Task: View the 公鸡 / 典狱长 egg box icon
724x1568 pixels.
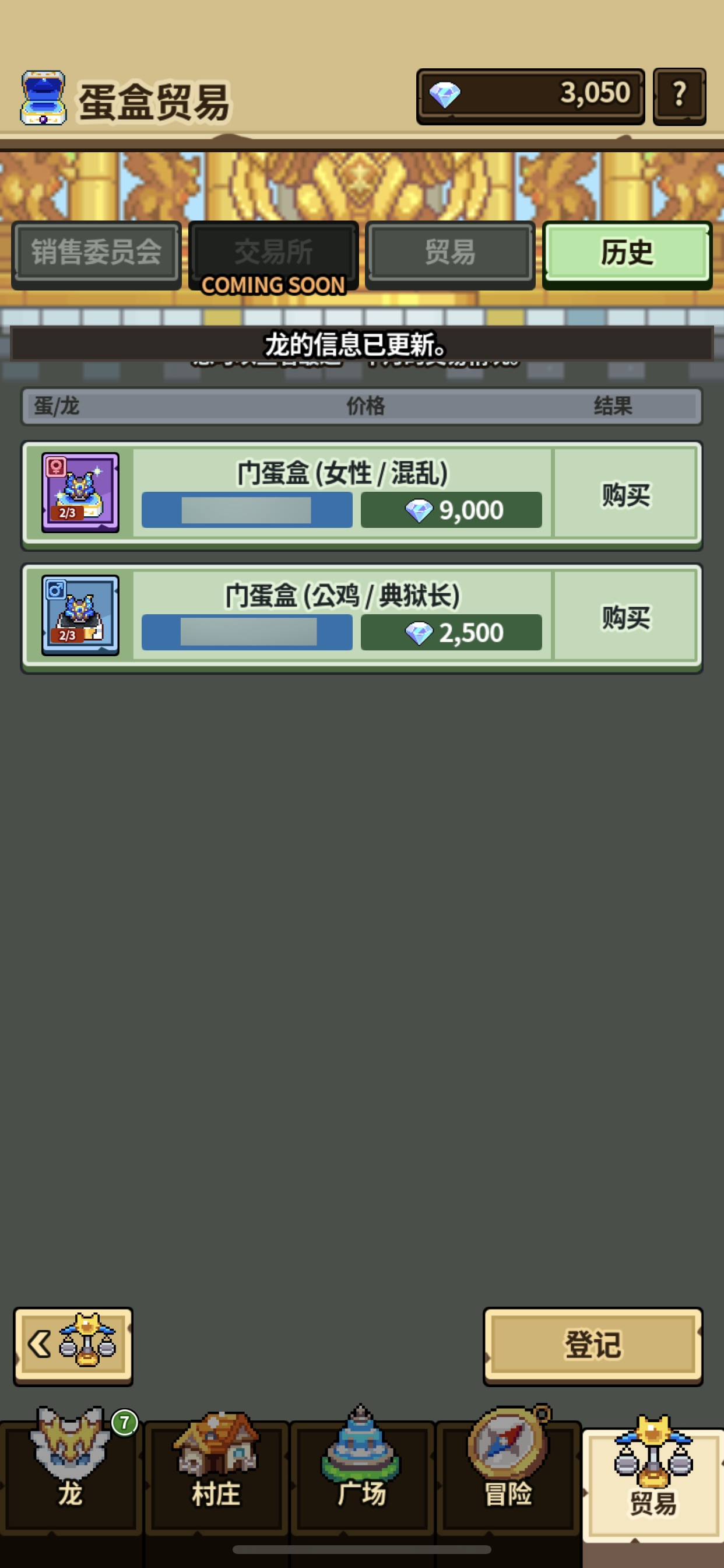Action: [80, 615]
